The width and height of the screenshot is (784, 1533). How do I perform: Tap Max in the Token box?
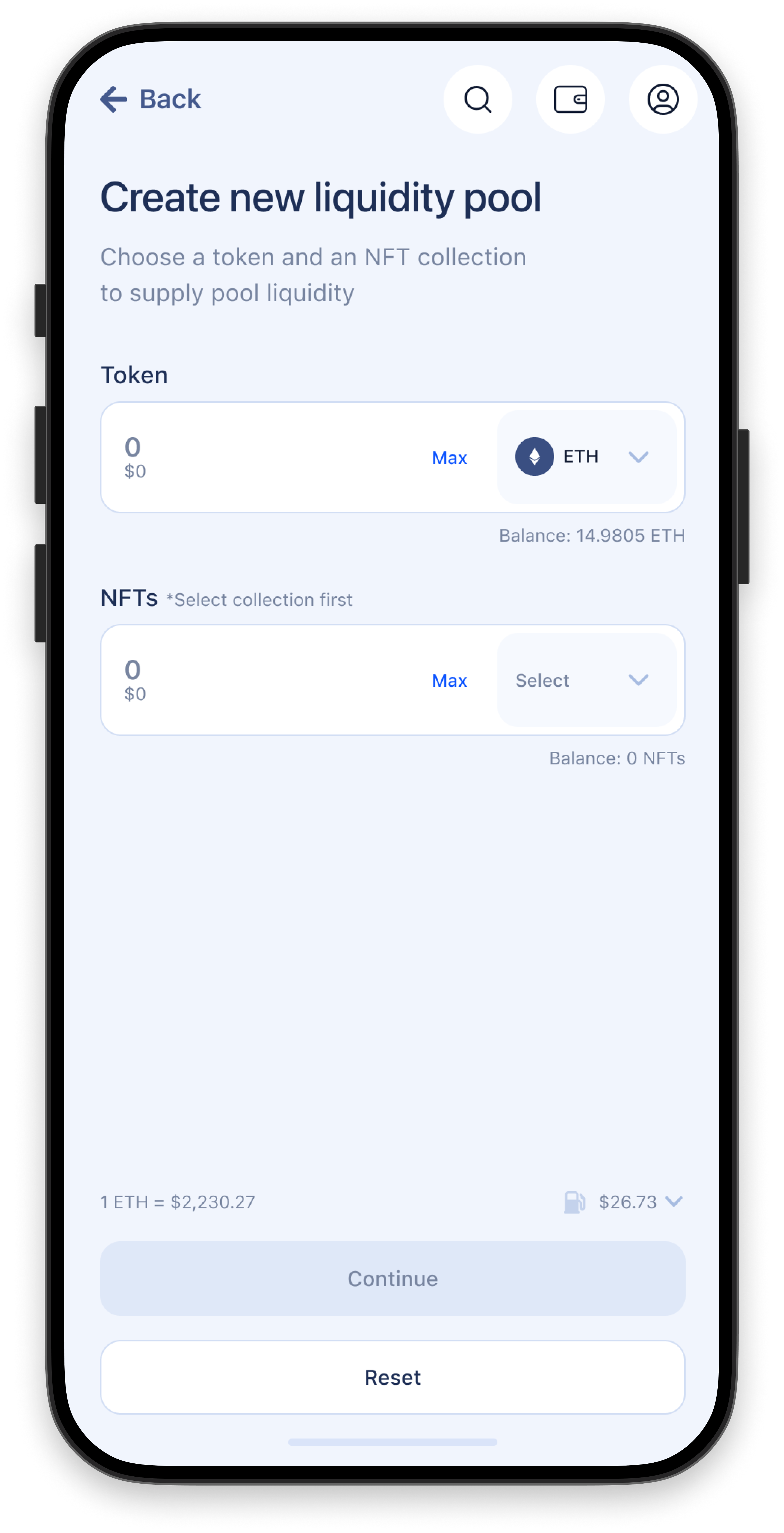pyautogui.click(x=449, y=458)
